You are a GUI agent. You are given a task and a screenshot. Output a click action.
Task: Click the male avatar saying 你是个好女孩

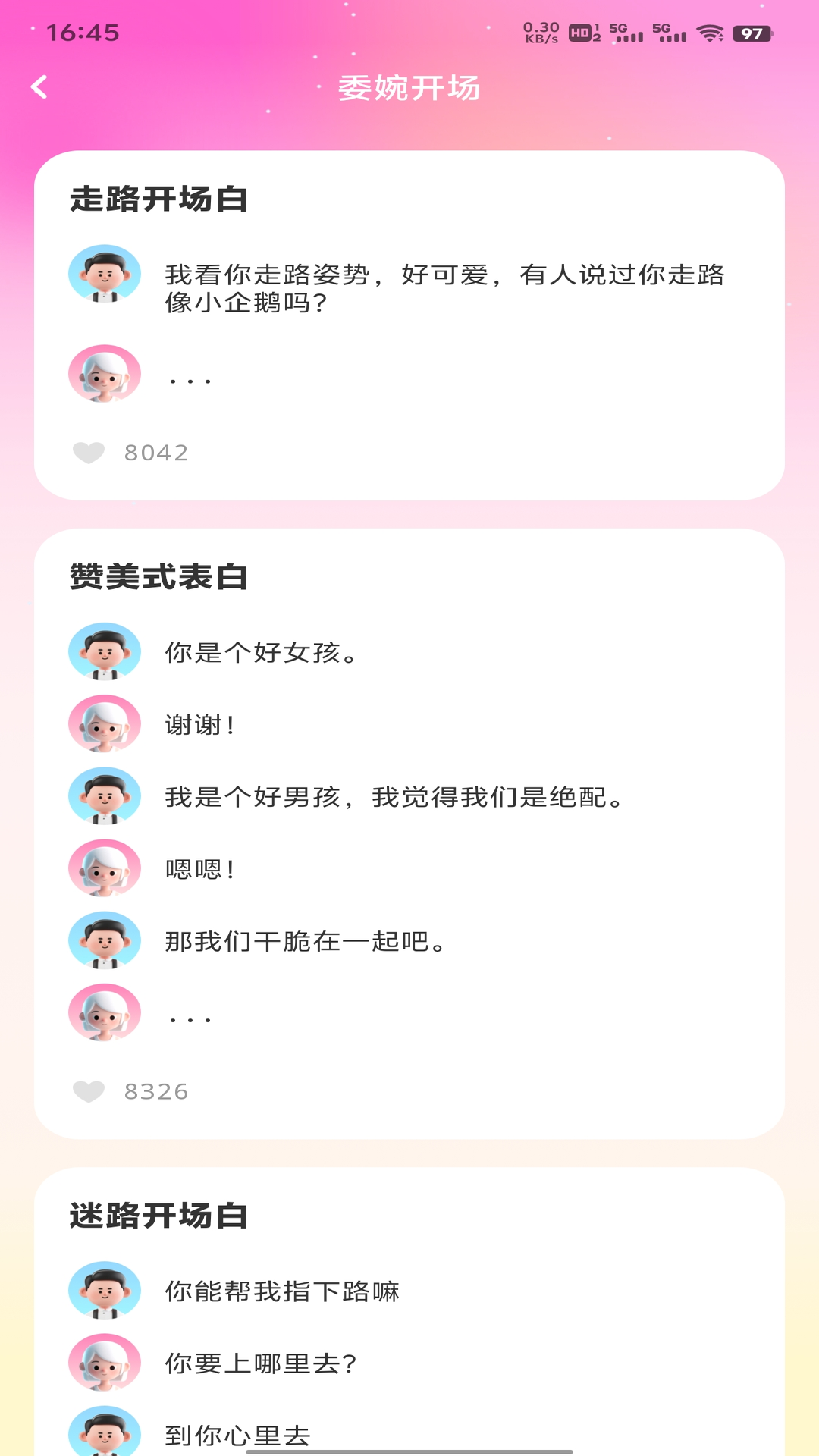point(105,651)
